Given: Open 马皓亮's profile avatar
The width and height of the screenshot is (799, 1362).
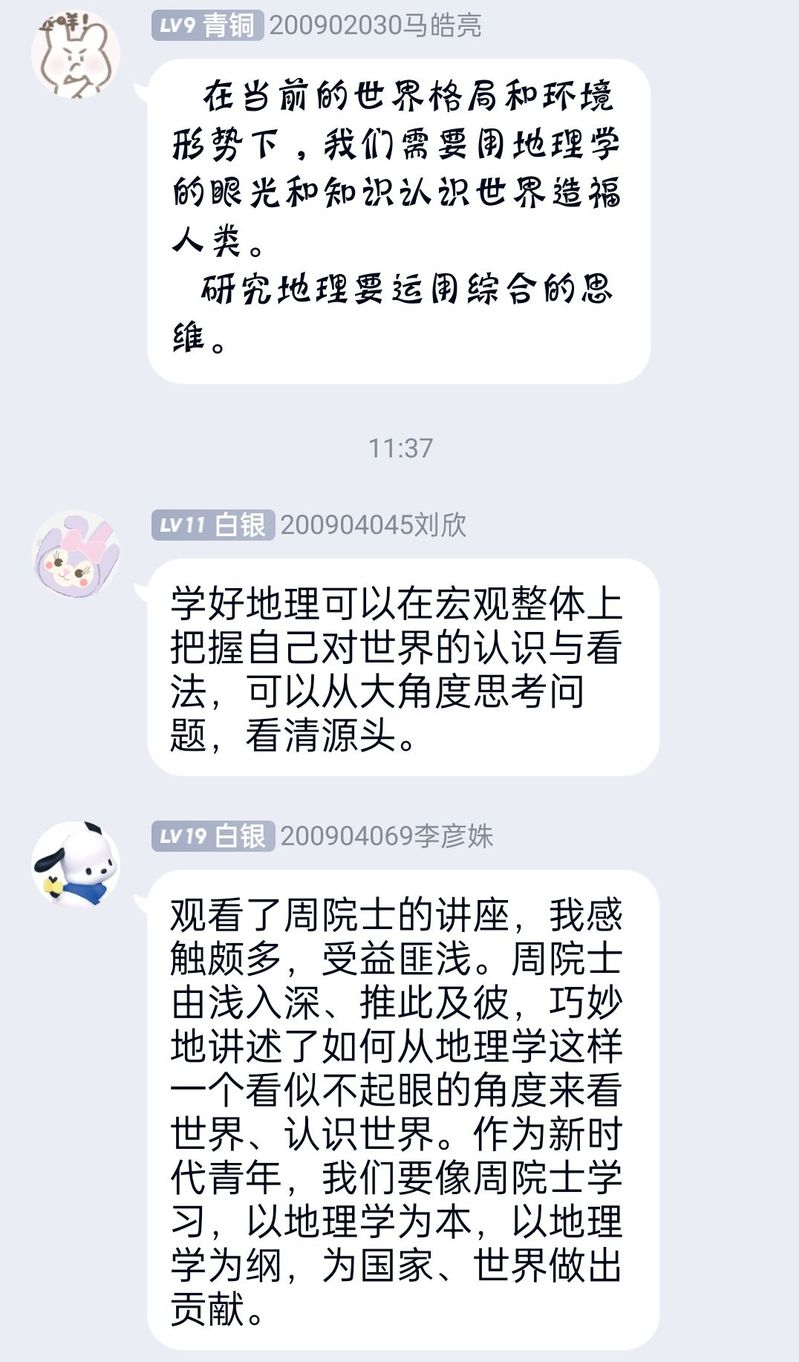Looking at the screenshot, I should (x=76, y=55).
